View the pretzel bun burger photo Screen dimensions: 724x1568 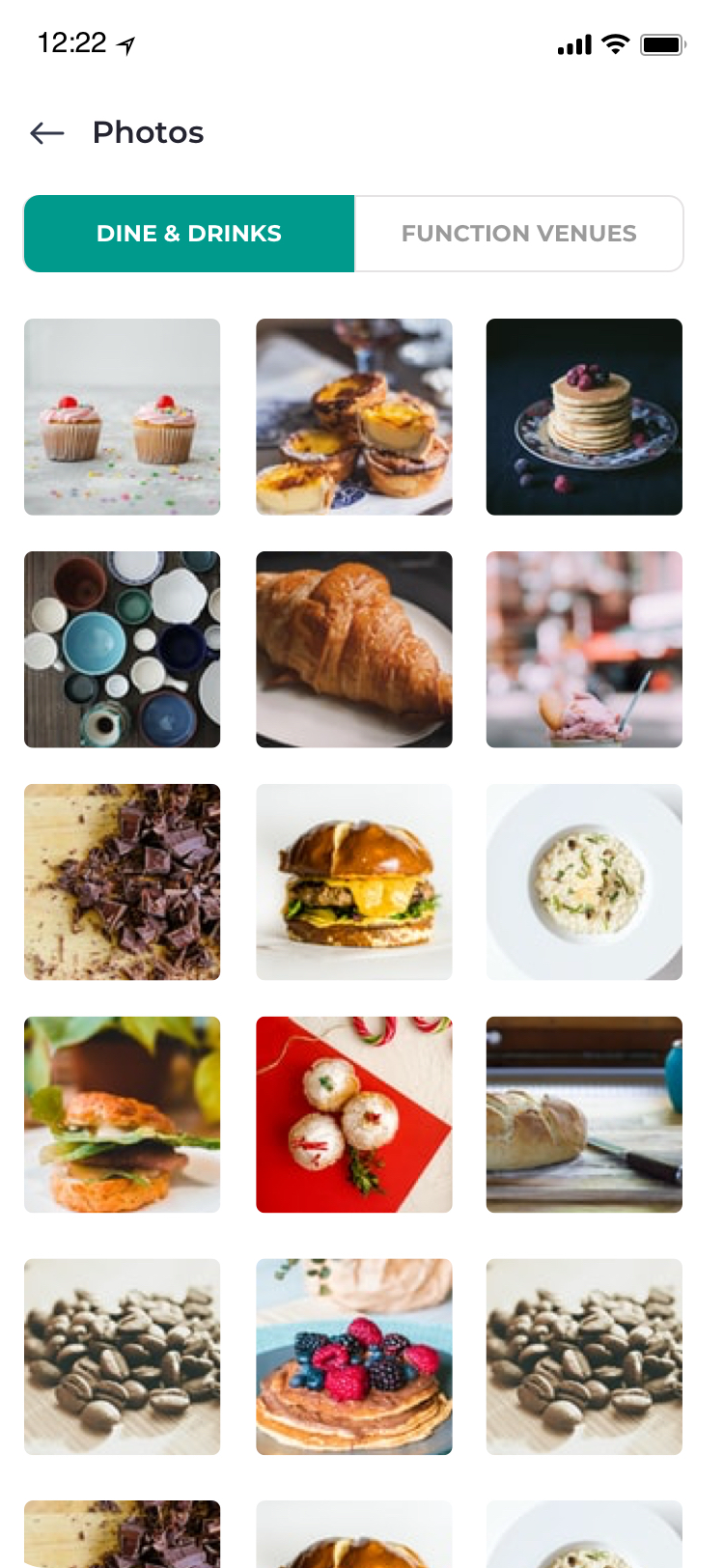tap(353, 882)
